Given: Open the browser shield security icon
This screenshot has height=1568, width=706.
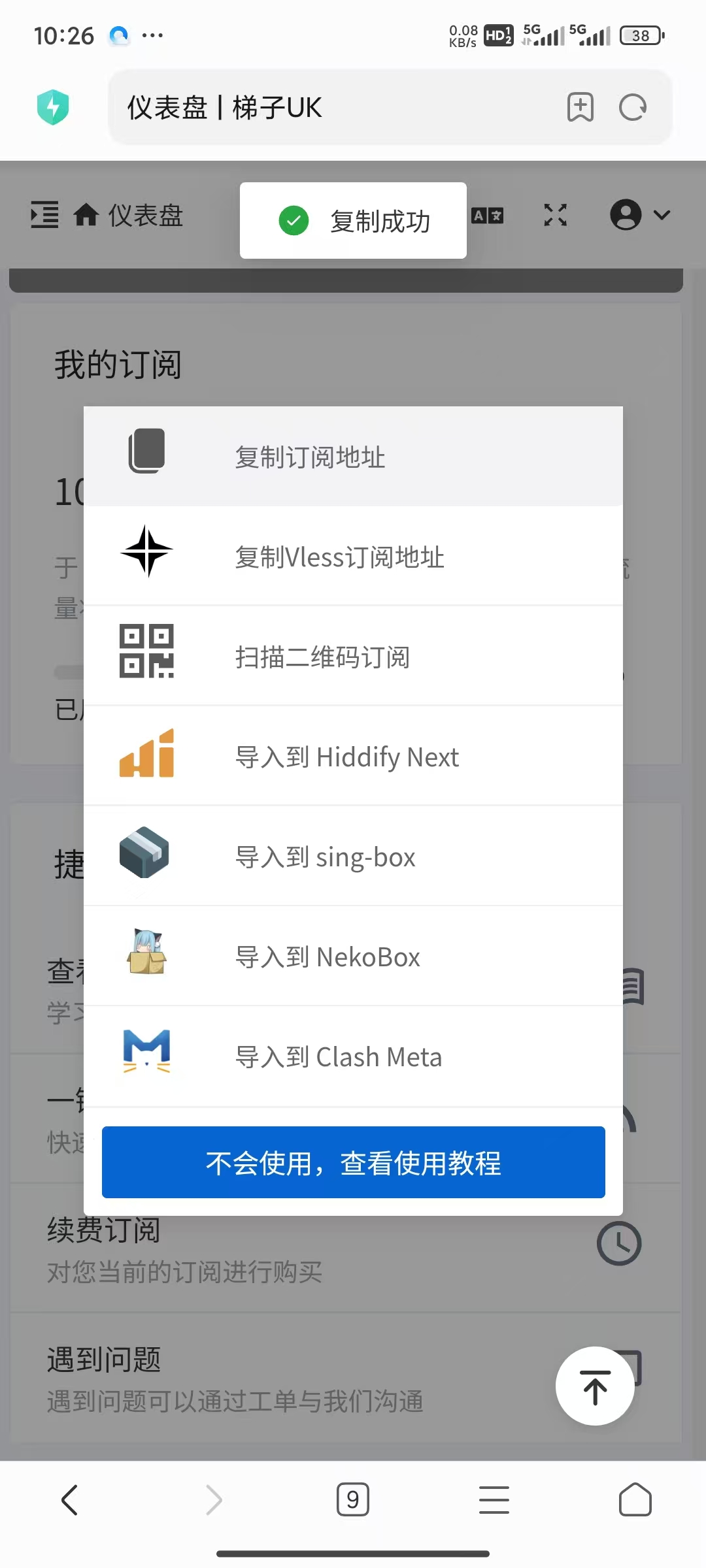Looking at the screenshot, I should 53,107.
